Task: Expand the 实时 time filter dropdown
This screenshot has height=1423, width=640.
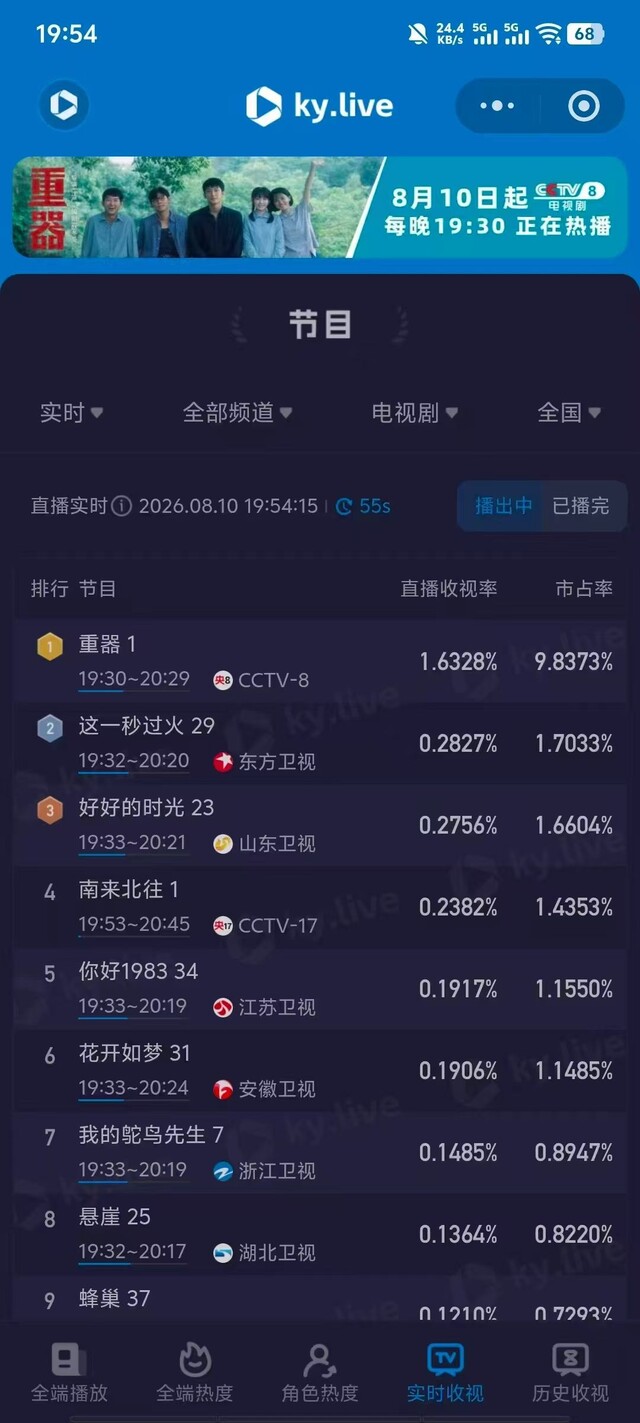Action: pyautogui.click(x=71, y=412)
